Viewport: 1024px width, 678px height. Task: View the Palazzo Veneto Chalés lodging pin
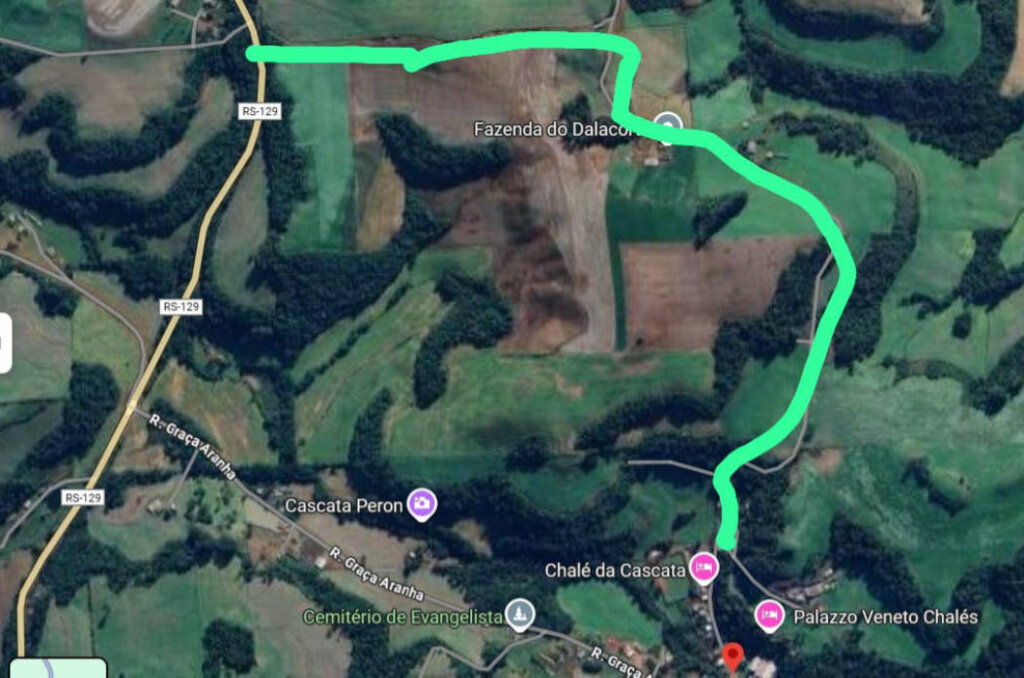point(769,615)
